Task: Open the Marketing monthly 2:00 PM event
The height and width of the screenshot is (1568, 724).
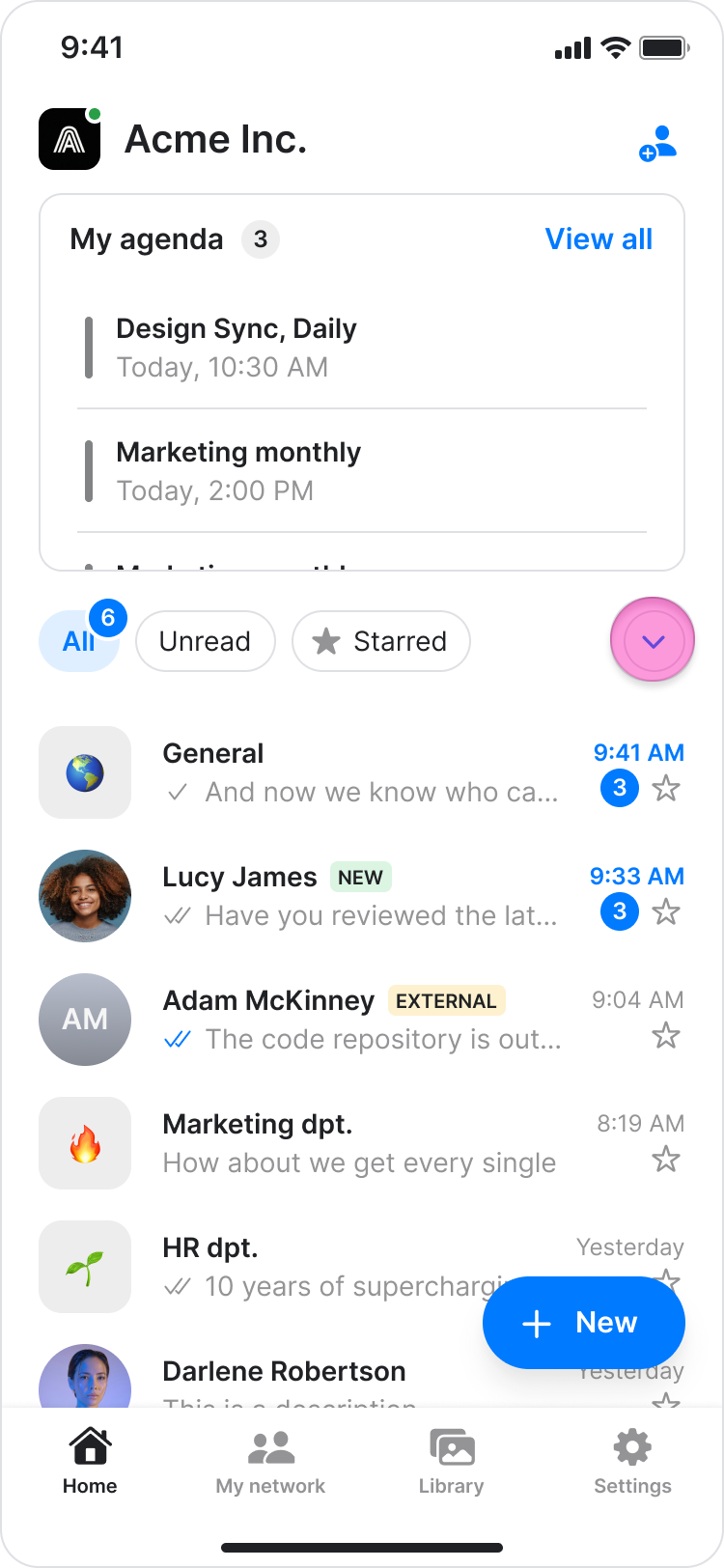Action: pyautogui.click(x=238, y=471)
